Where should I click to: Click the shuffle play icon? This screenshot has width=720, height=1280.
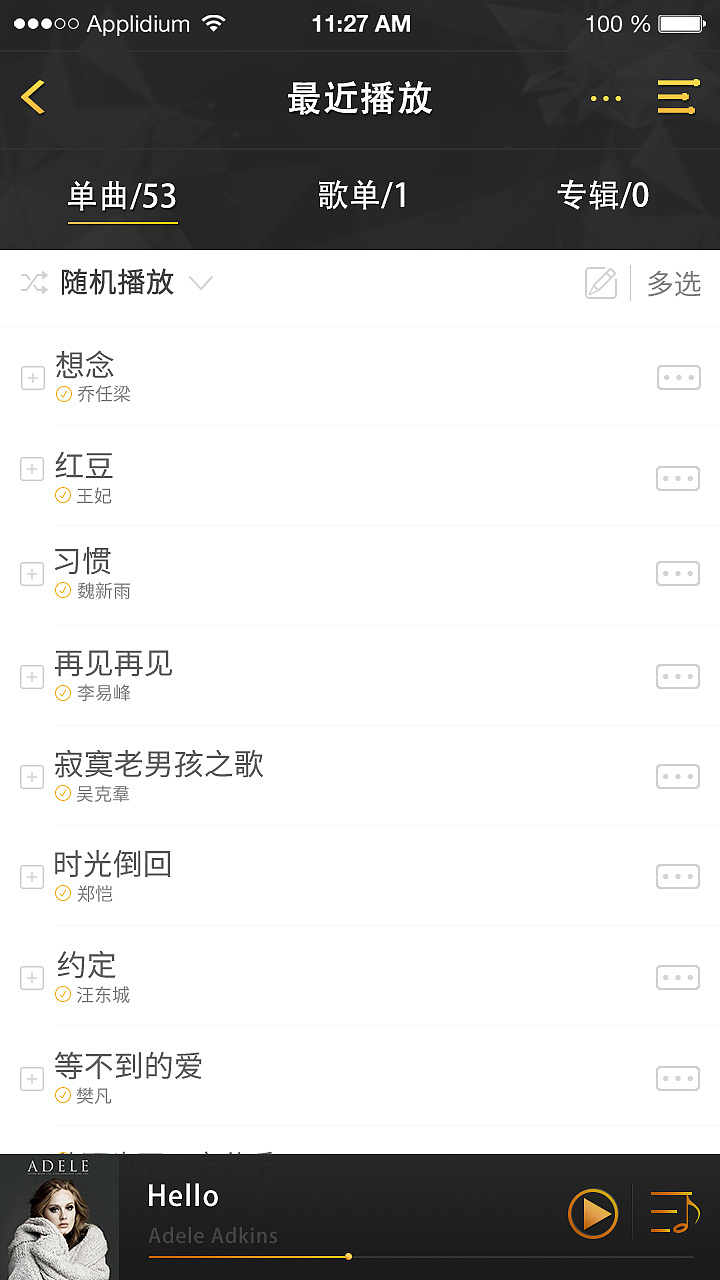33,283
